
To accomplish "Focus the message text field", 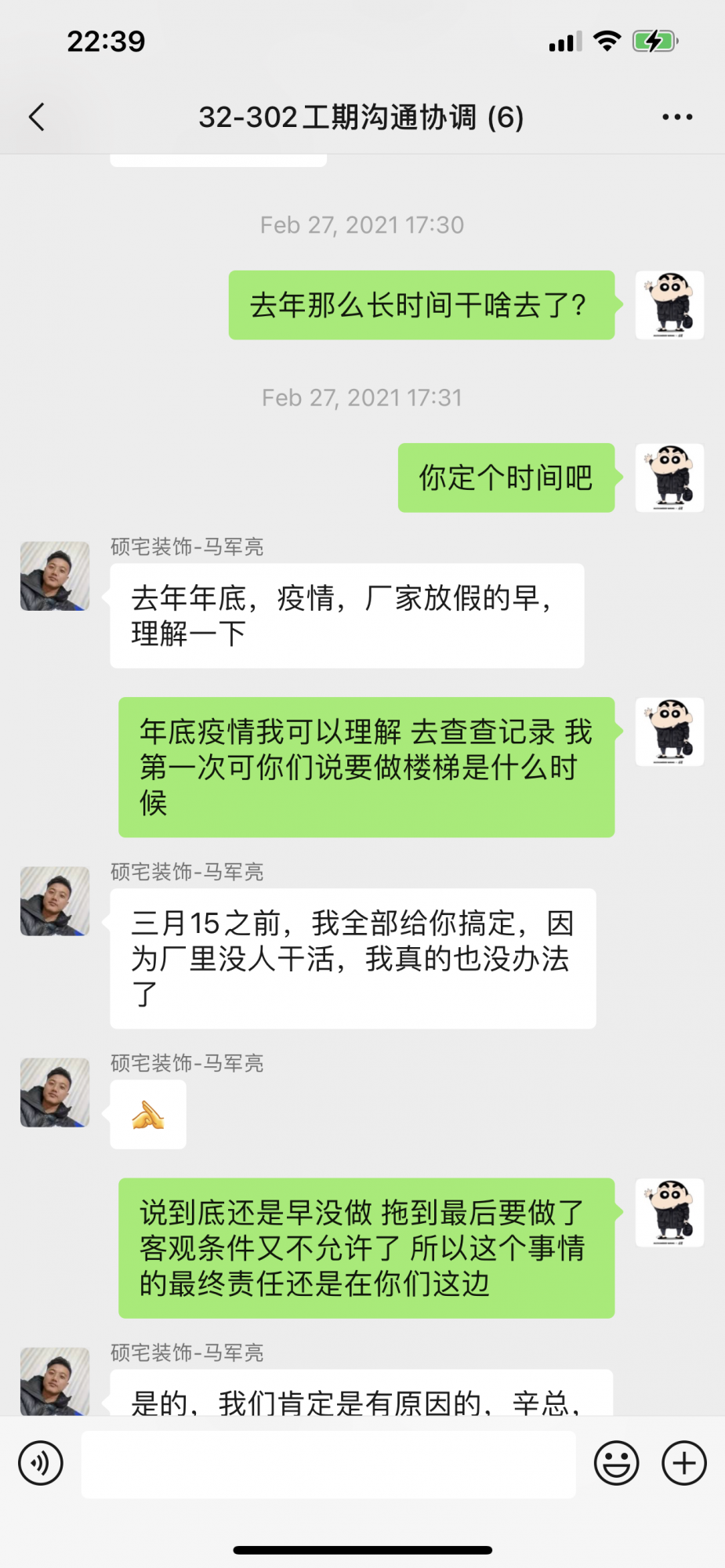I will tap(328, 1464).
